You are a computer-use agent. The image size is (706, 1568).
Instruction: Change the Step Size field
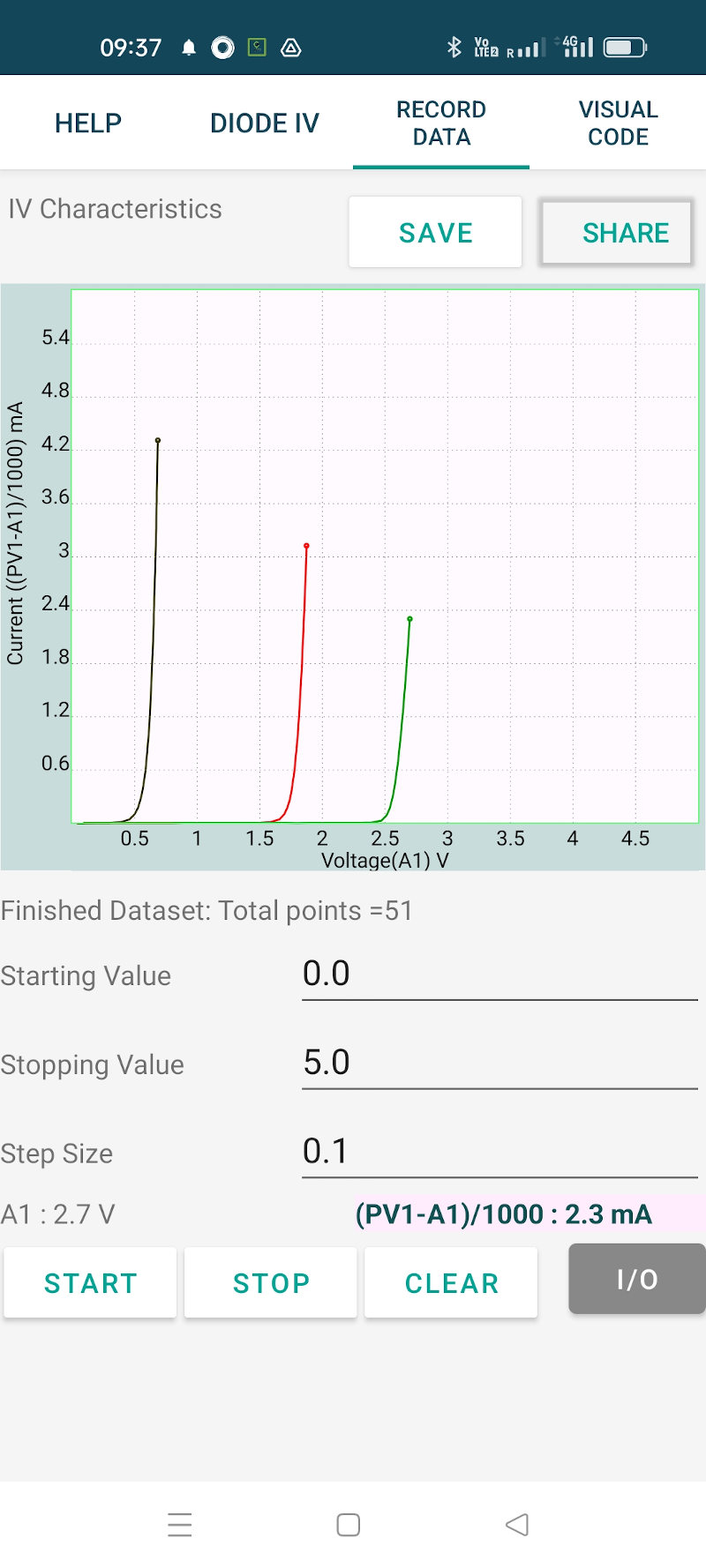click(499, 1151)
